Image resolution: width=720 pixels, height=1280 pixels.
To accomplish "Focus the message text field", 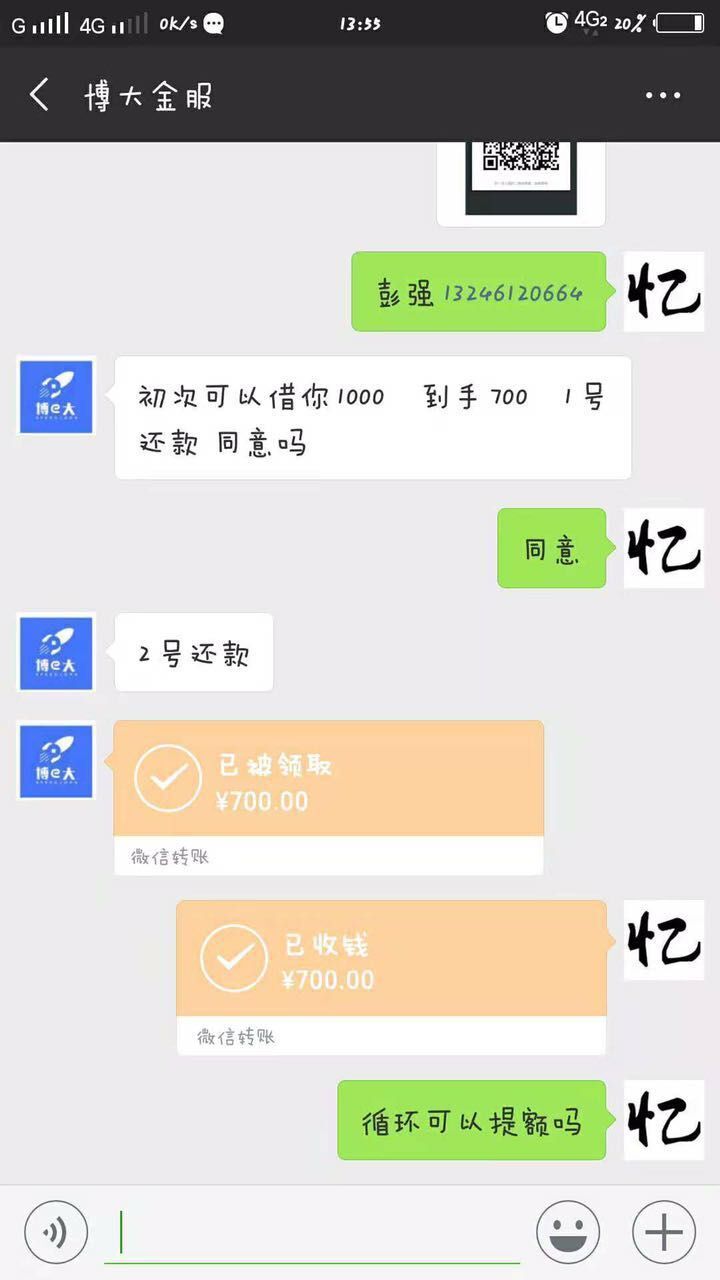I will click(312, 1233).
